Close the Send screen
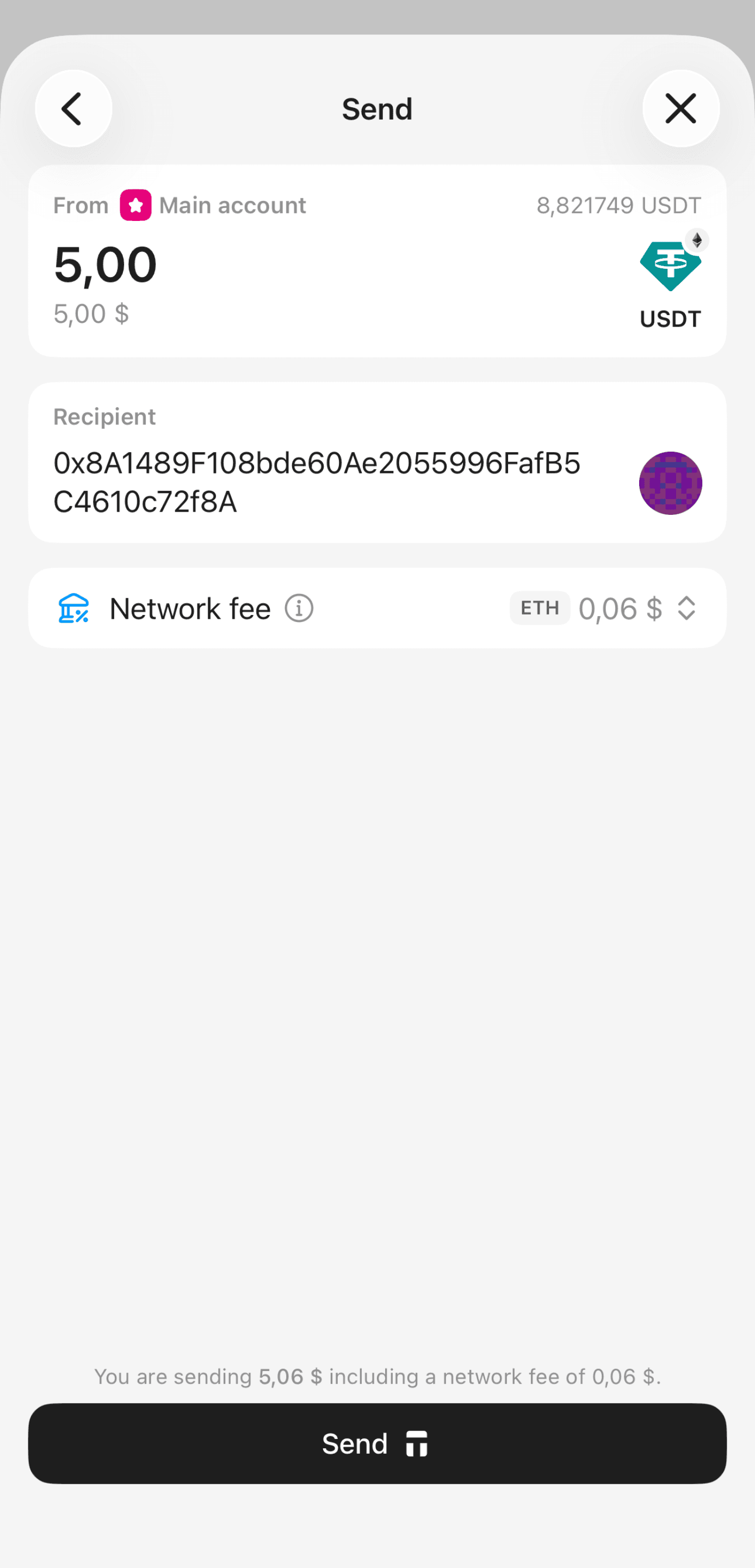 point(681,109)
